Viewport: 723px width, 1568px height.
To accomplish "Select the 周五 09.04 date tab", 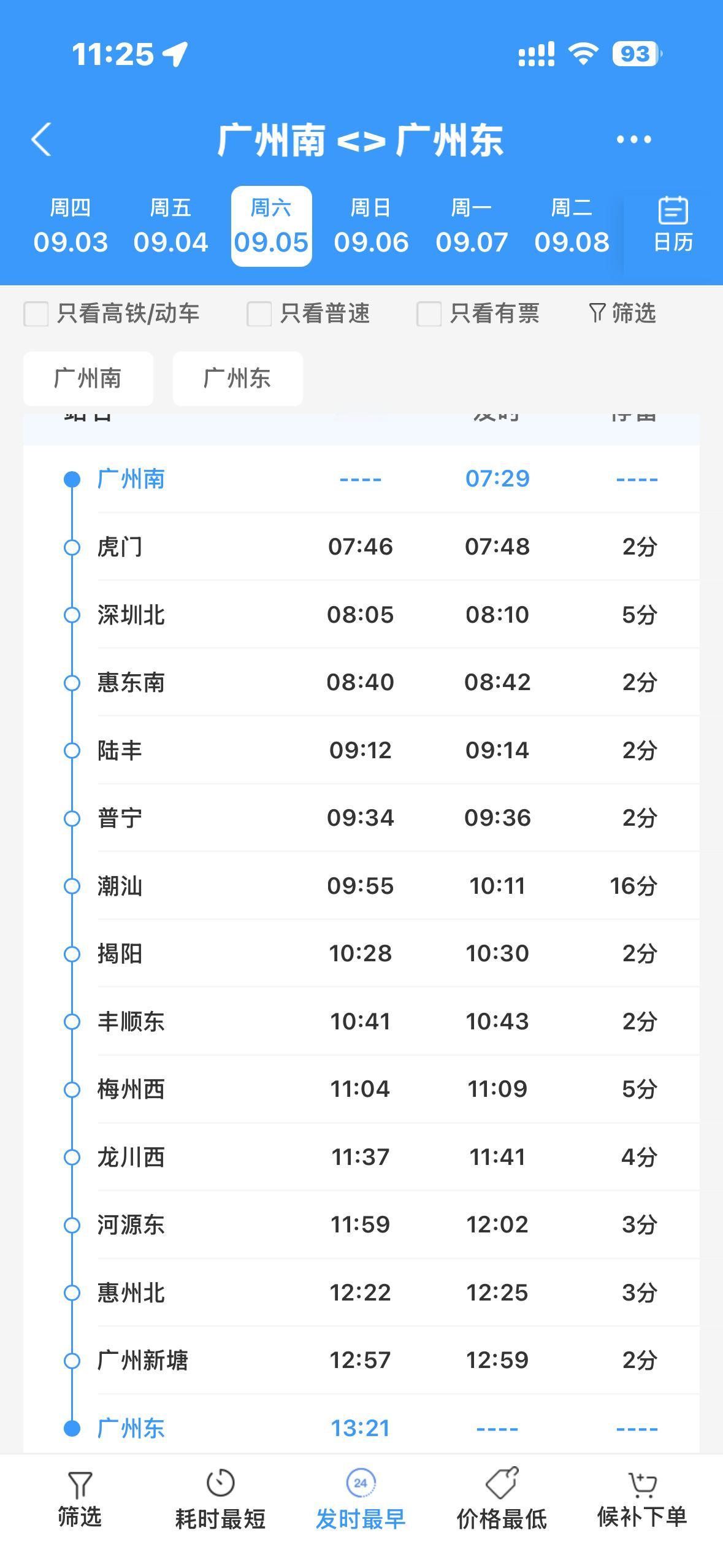I will pyautogui.click(x=170, y=226).
